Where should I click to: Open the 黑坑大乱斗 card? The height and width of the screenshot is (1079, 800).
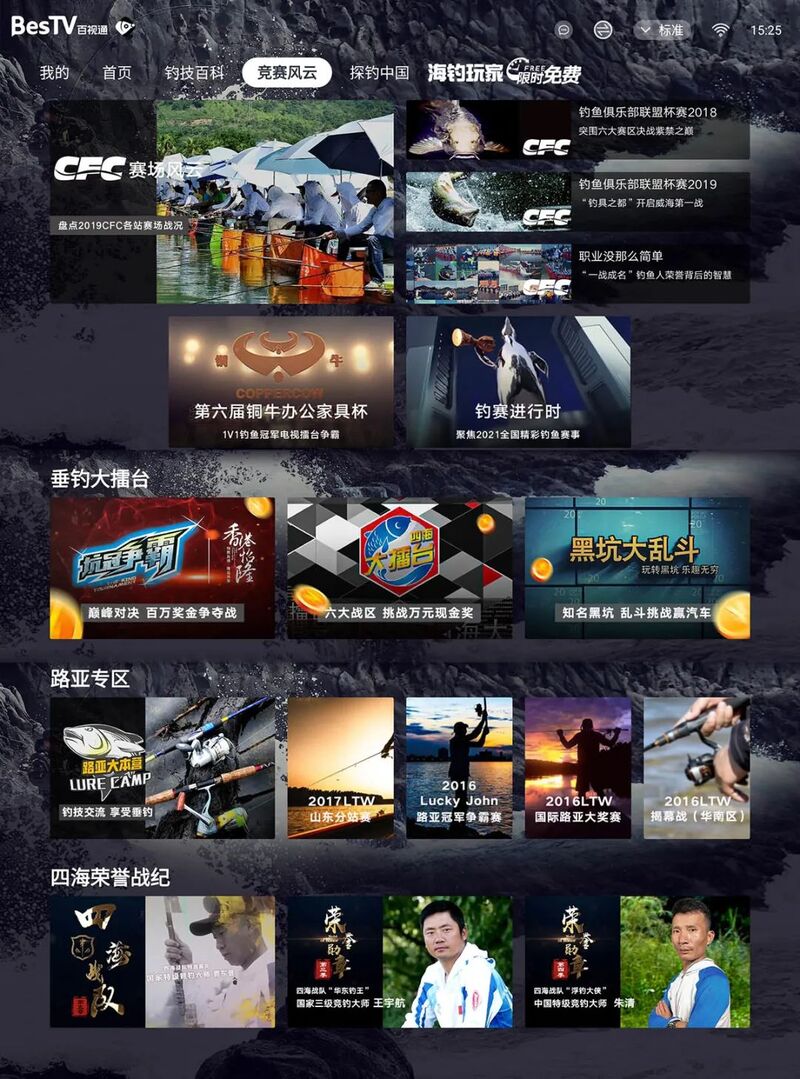637,568
